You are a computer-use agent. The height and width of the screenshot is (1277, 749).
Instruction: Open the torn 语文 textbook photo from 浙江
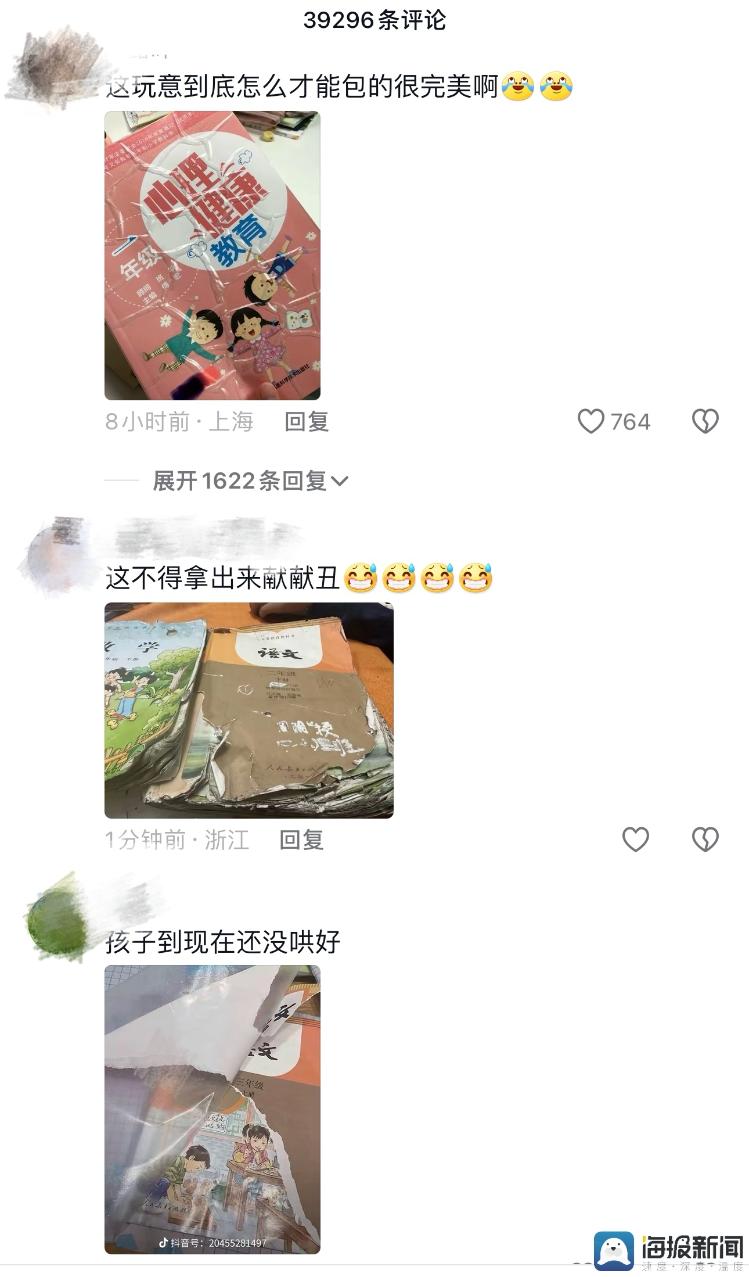coord(248,710)
